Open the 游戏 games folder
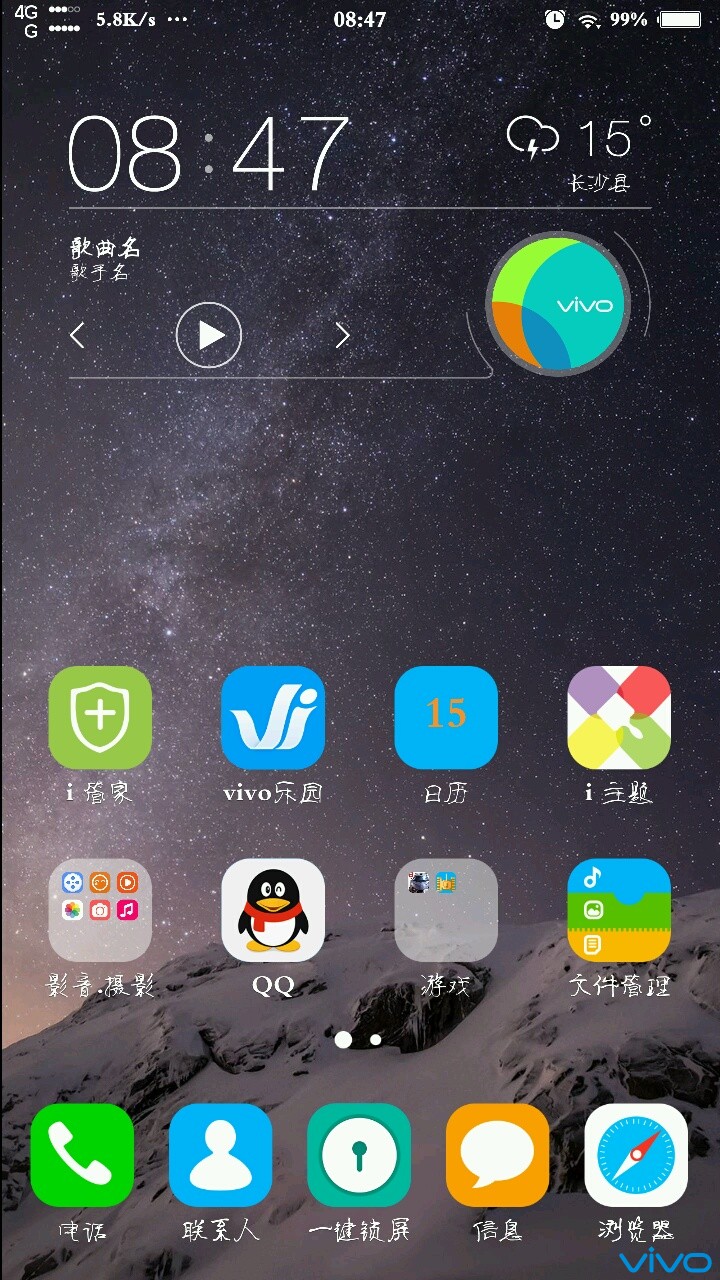Viewport: 720px width, 1280px height. click(446, 910)
